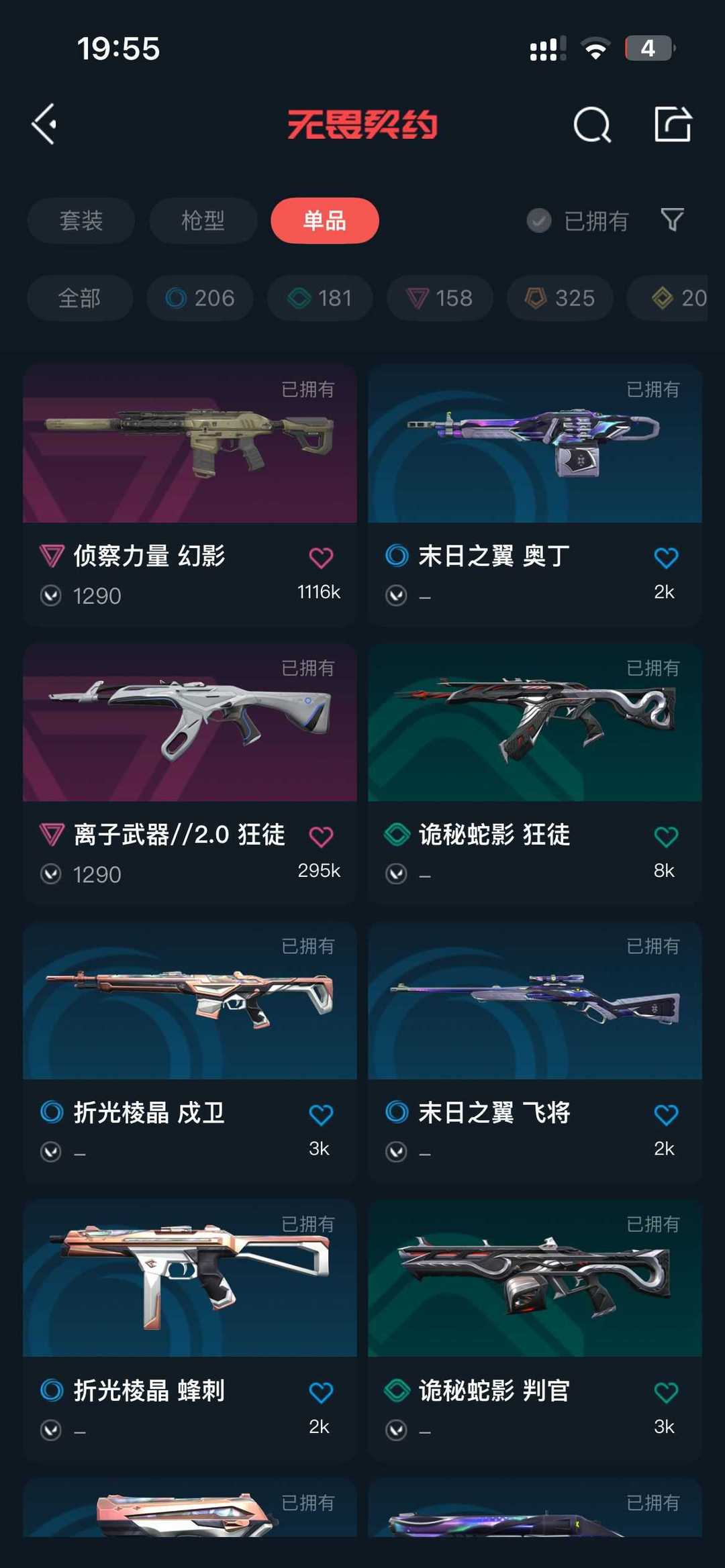The image size is (725, 1568).
Task: Select the 全部 filter chip
Action: tap(80, 298)
